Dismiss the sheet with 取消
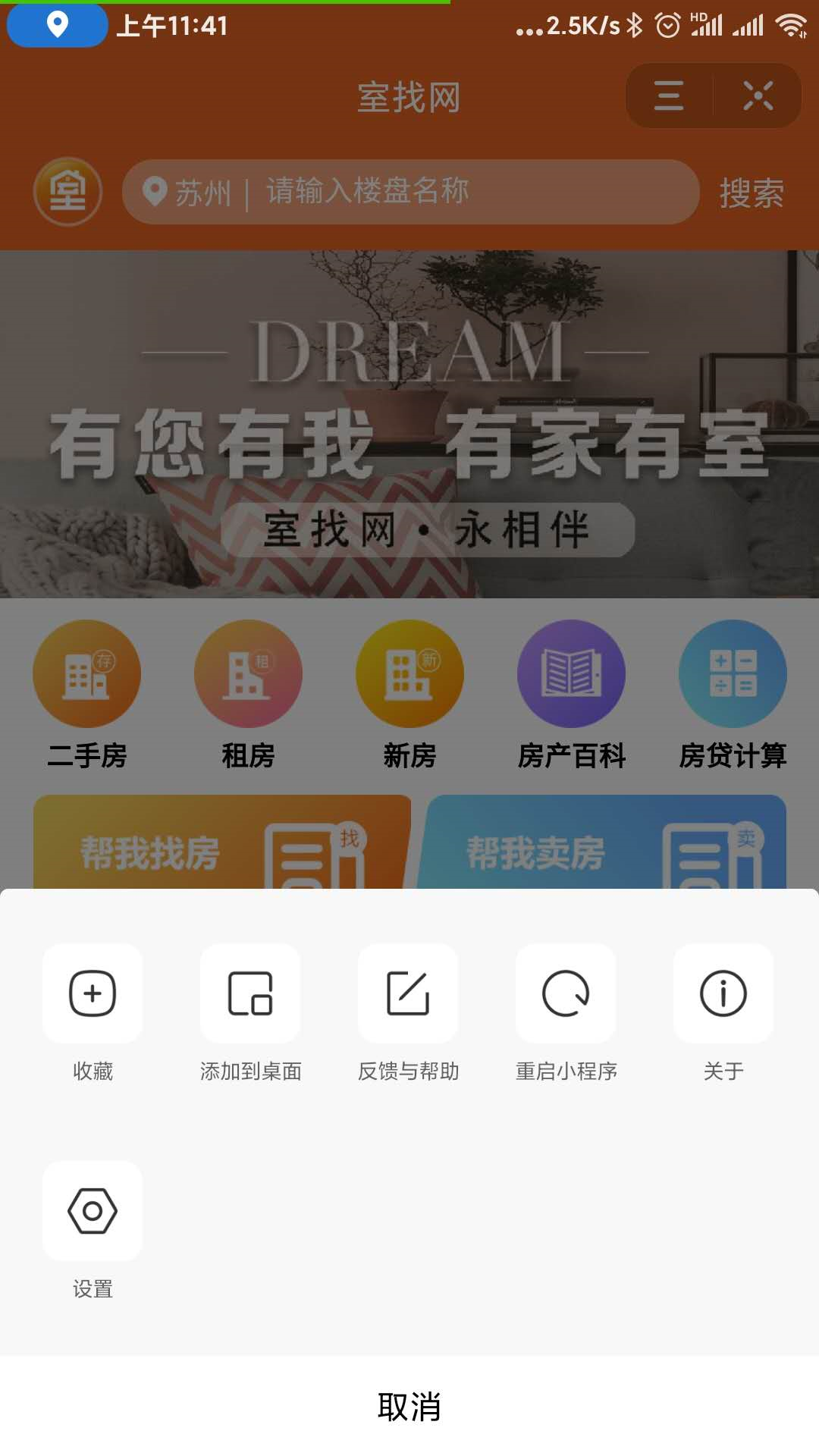This screenshot has height=1456, width=819. coord(409,1407)
